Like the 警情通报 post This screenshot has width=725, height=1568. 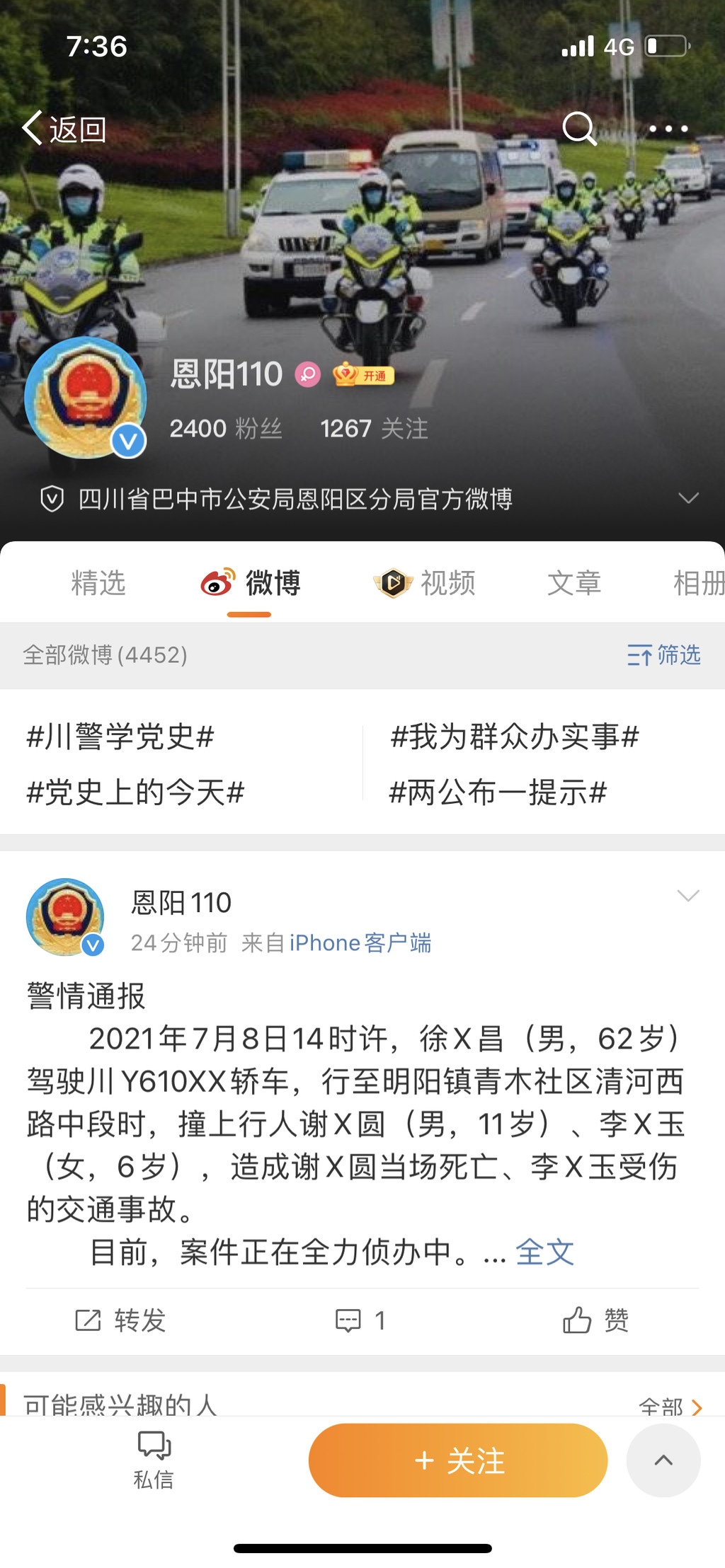tap(596, 1320)
